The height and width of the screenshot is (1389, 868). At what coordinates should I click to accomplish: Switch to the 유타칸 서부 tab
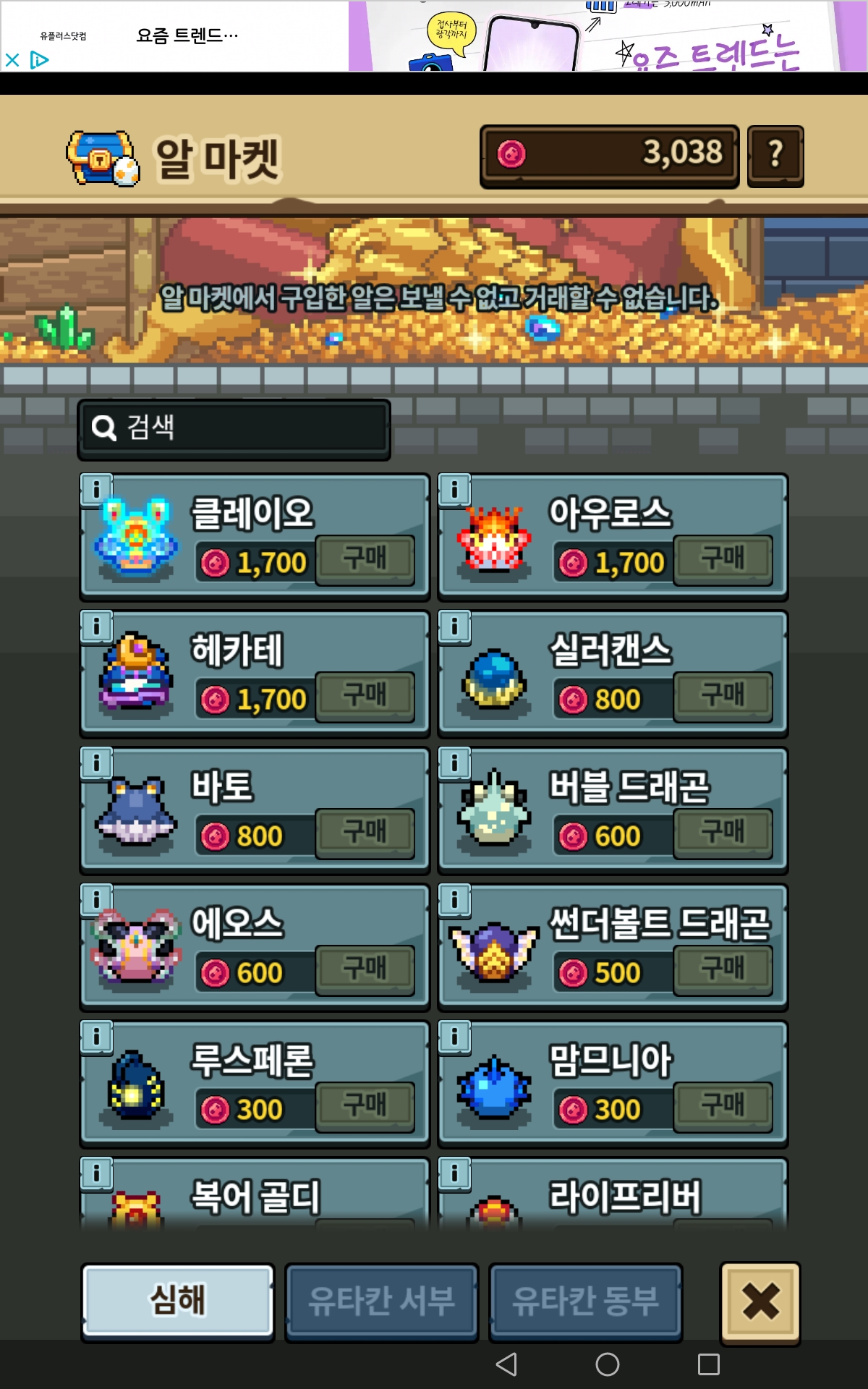point(381,1301)
